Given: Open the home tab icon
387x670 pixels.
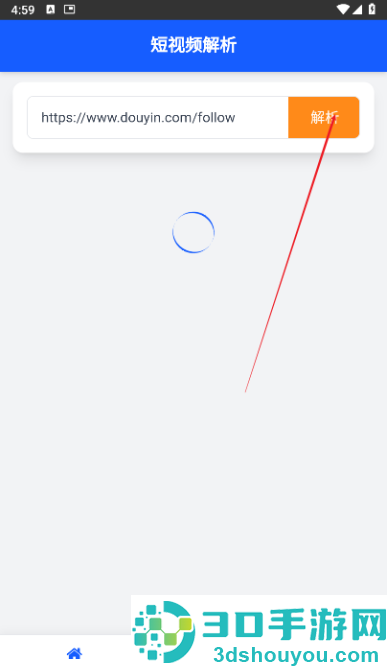Looking at the screenshot, I should [74, 653].
